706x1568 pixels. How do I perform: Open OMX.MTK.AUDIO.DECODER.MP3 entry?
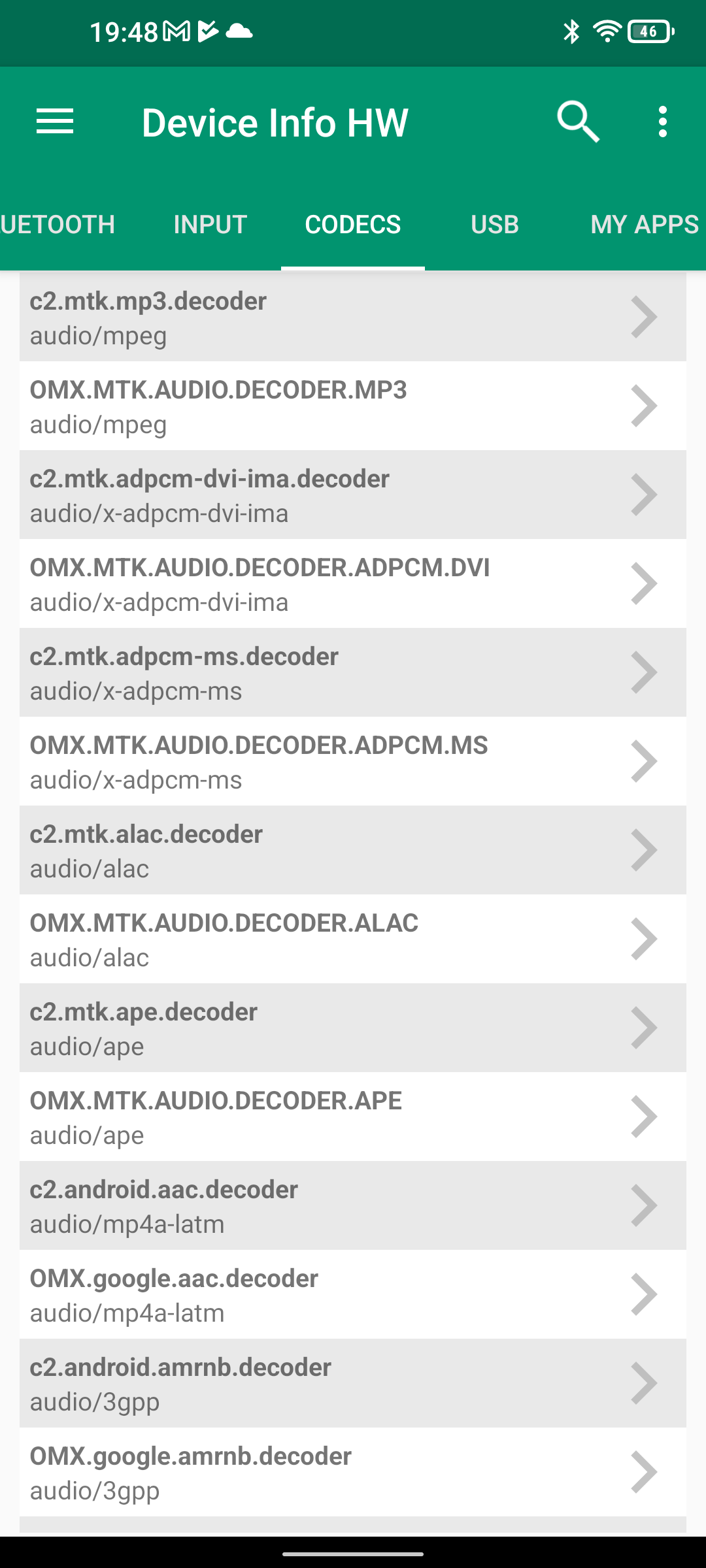[x=353, y=406]
